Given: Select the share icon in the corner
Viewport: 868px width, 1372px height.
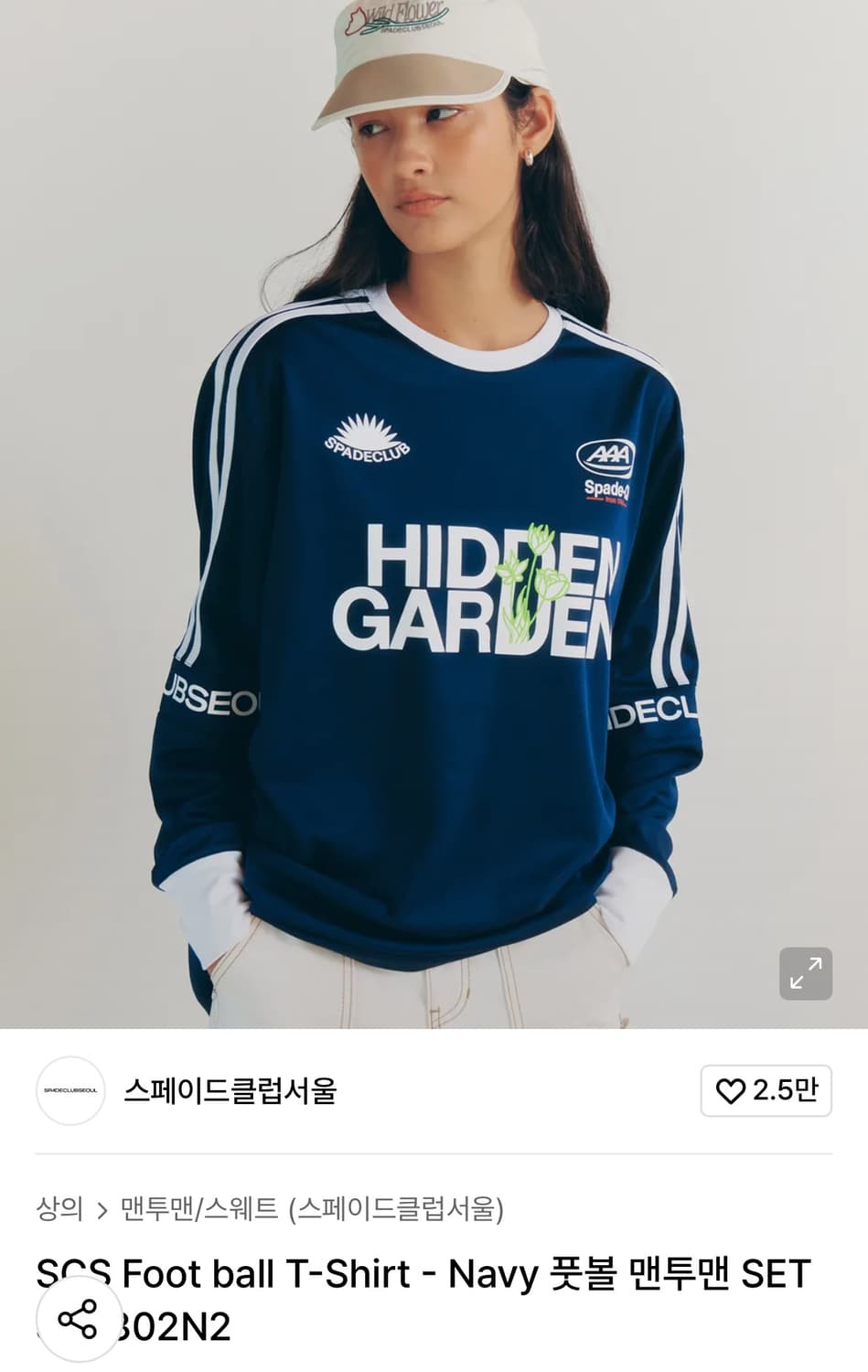Looking at the screenshot, I should (x=78, y=1320).
